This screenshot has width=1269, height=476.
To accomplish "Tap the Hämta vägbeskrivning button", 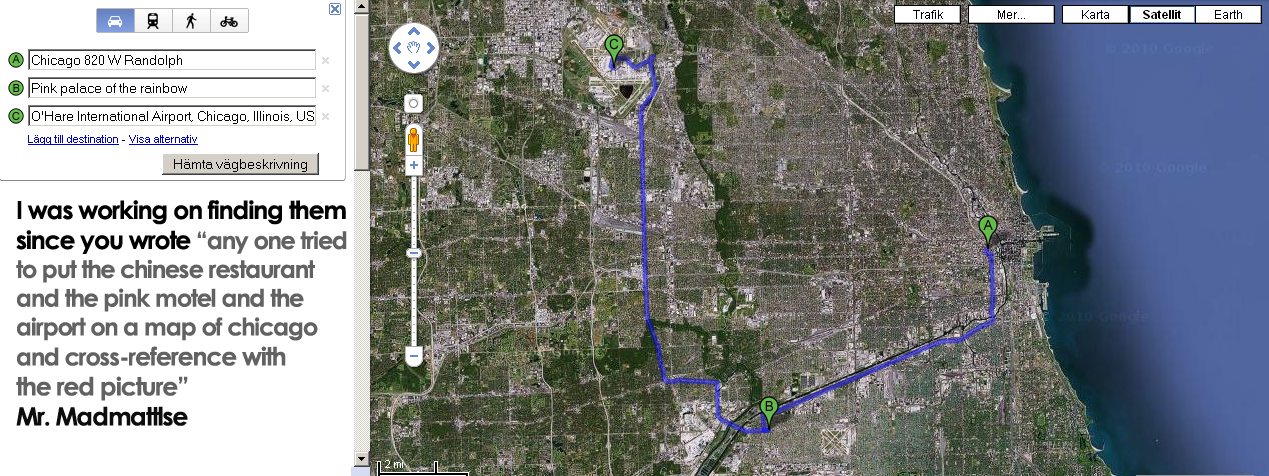I will click(x=240, y=164).
